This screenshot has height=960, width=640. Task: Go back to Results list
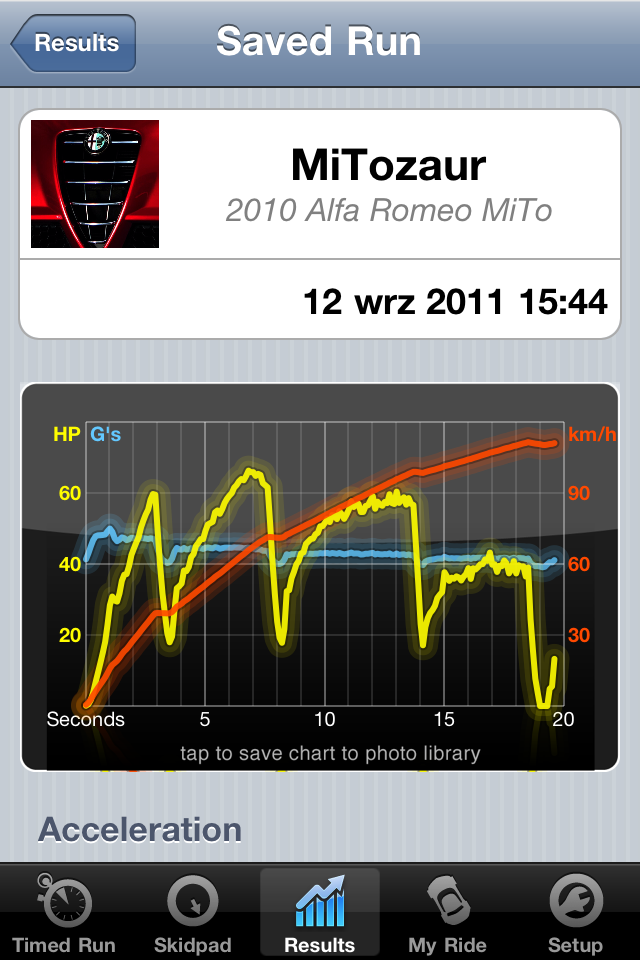(x=73, y=43)
